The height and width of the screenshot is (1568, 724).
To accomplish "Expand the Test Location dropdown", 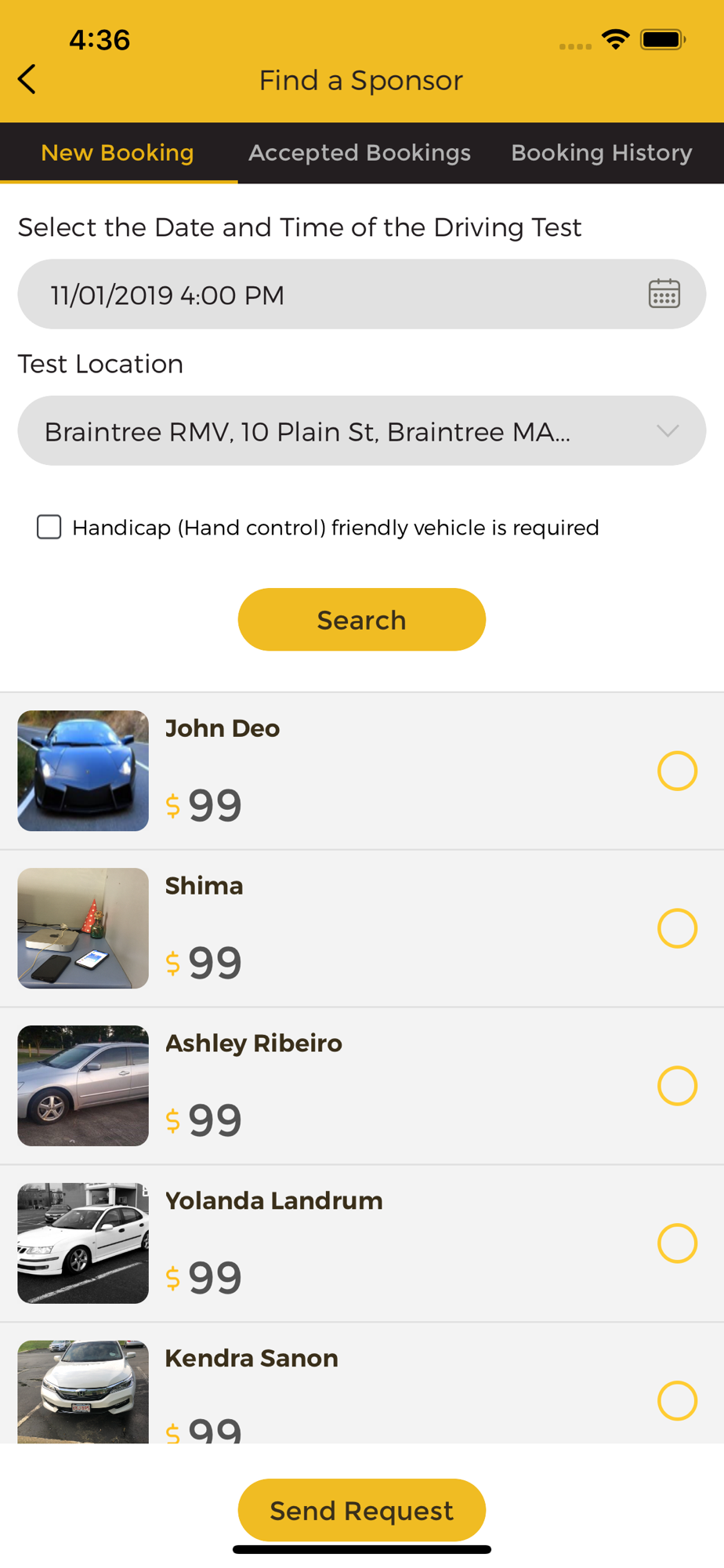I will coord(362,430).
